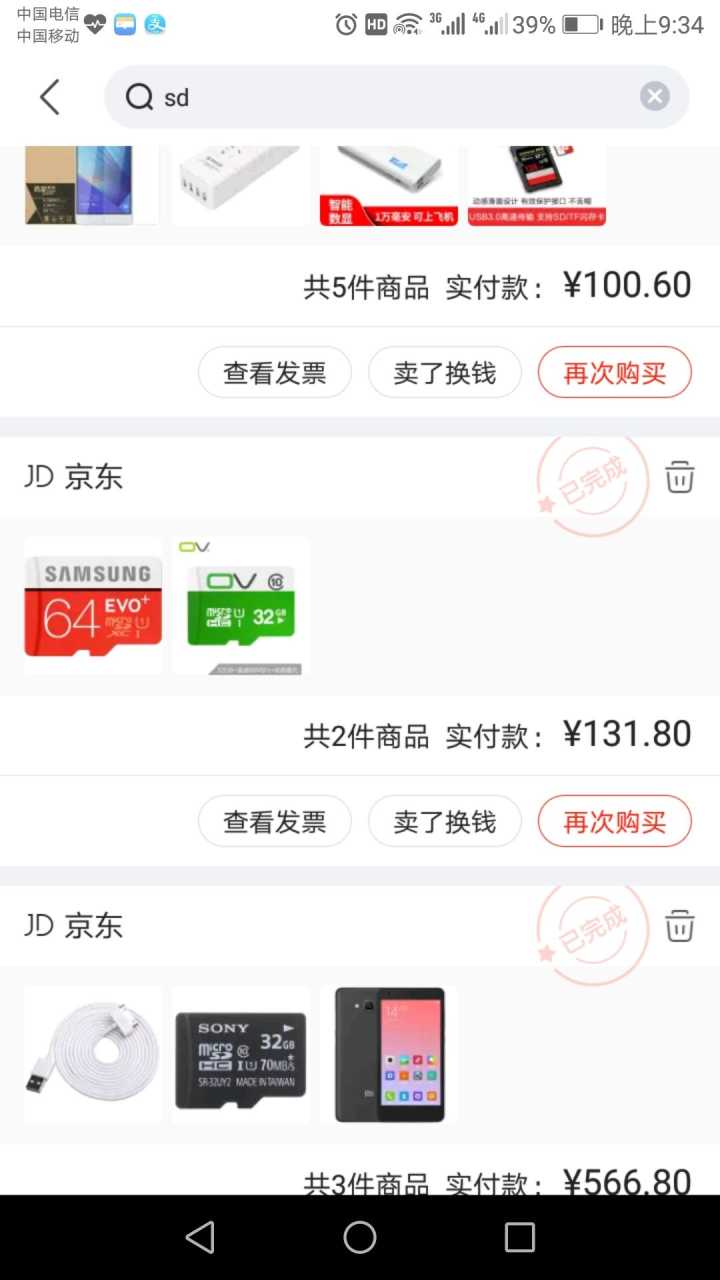Buy the ¥131.80 order again

click(615, 822)
